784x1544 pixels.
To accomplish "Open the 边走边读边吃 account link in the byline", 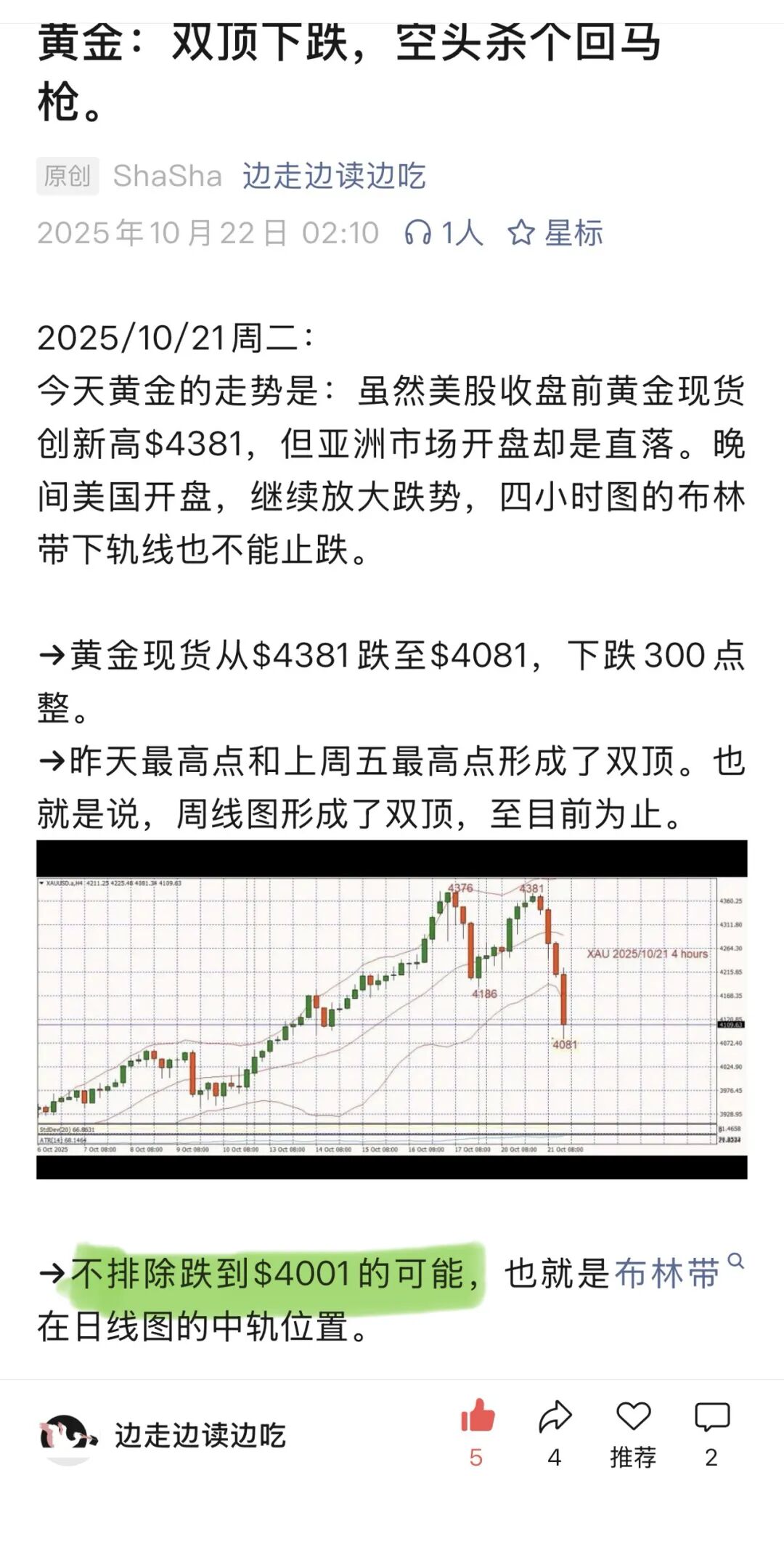I will [x=334, y=176].
